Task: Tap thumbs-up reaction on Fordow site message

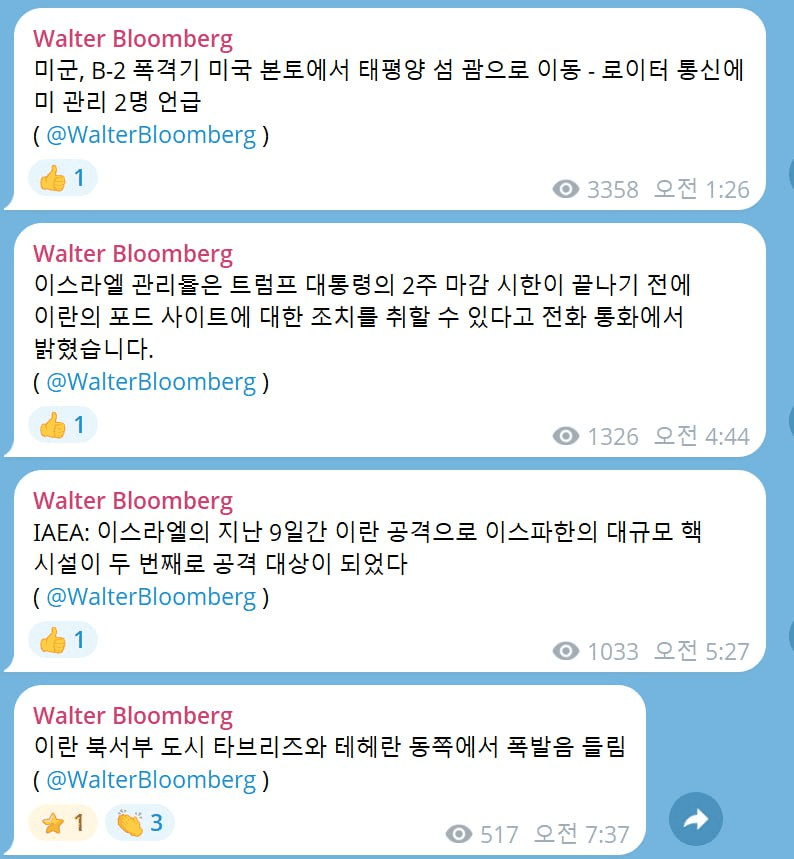Action: [63, 425]
